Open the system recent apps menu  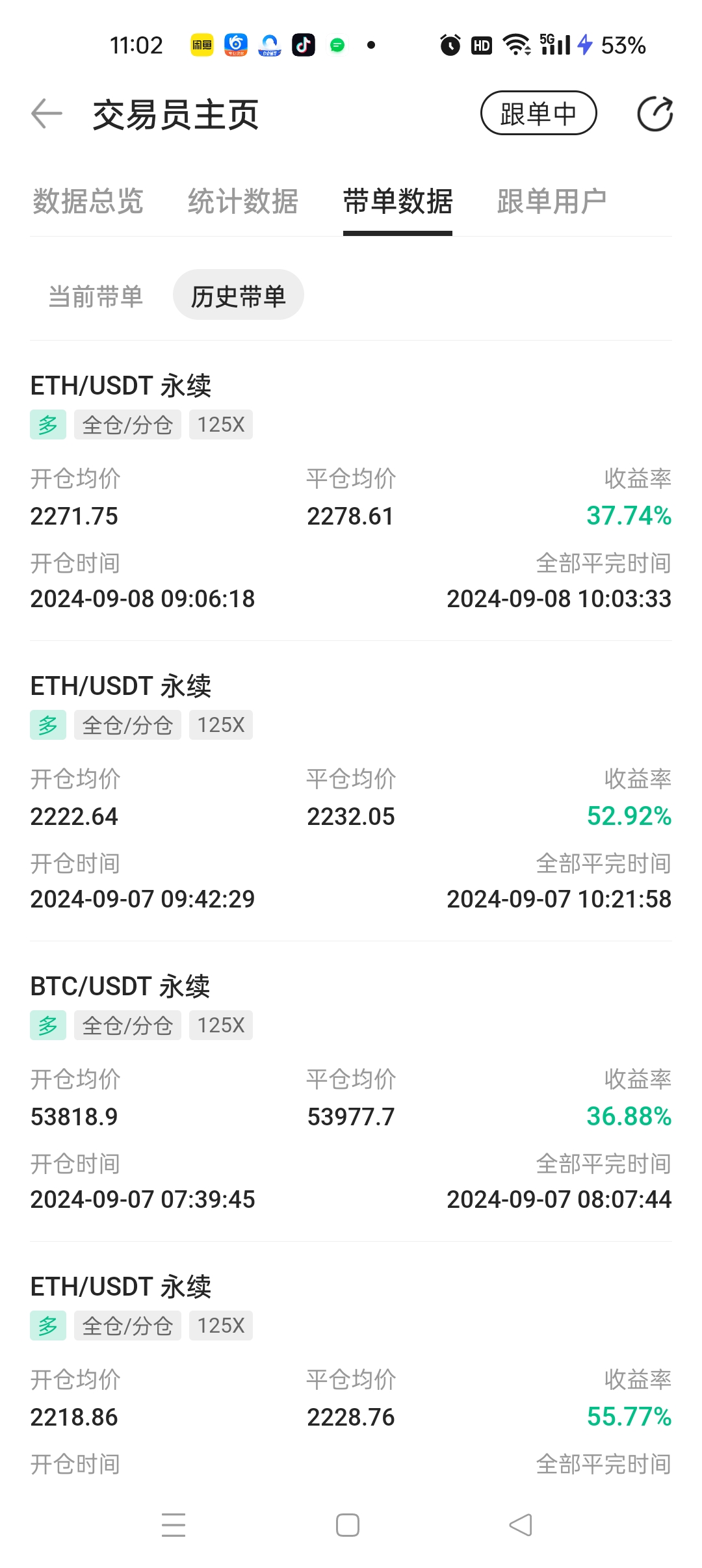point(174,1524)
